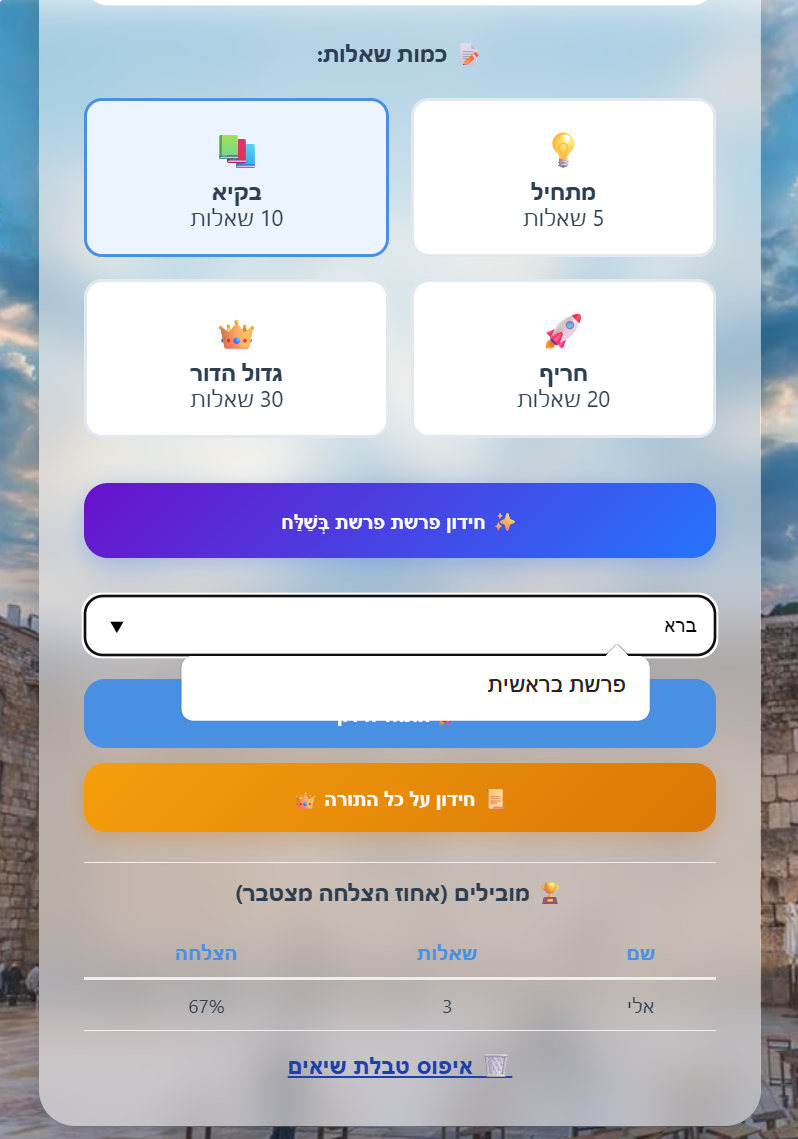This screenshot has height=1139, width=798.
Task: Pick the חריף 20 questions level
Action: 563,359
